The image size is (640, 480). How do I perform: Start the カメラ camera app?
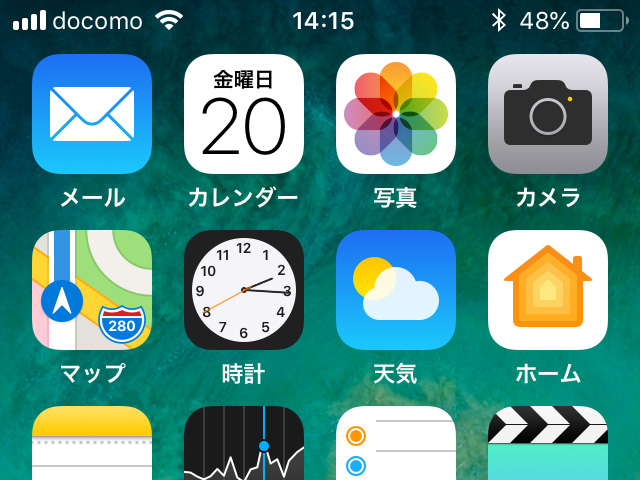point(548,114)
